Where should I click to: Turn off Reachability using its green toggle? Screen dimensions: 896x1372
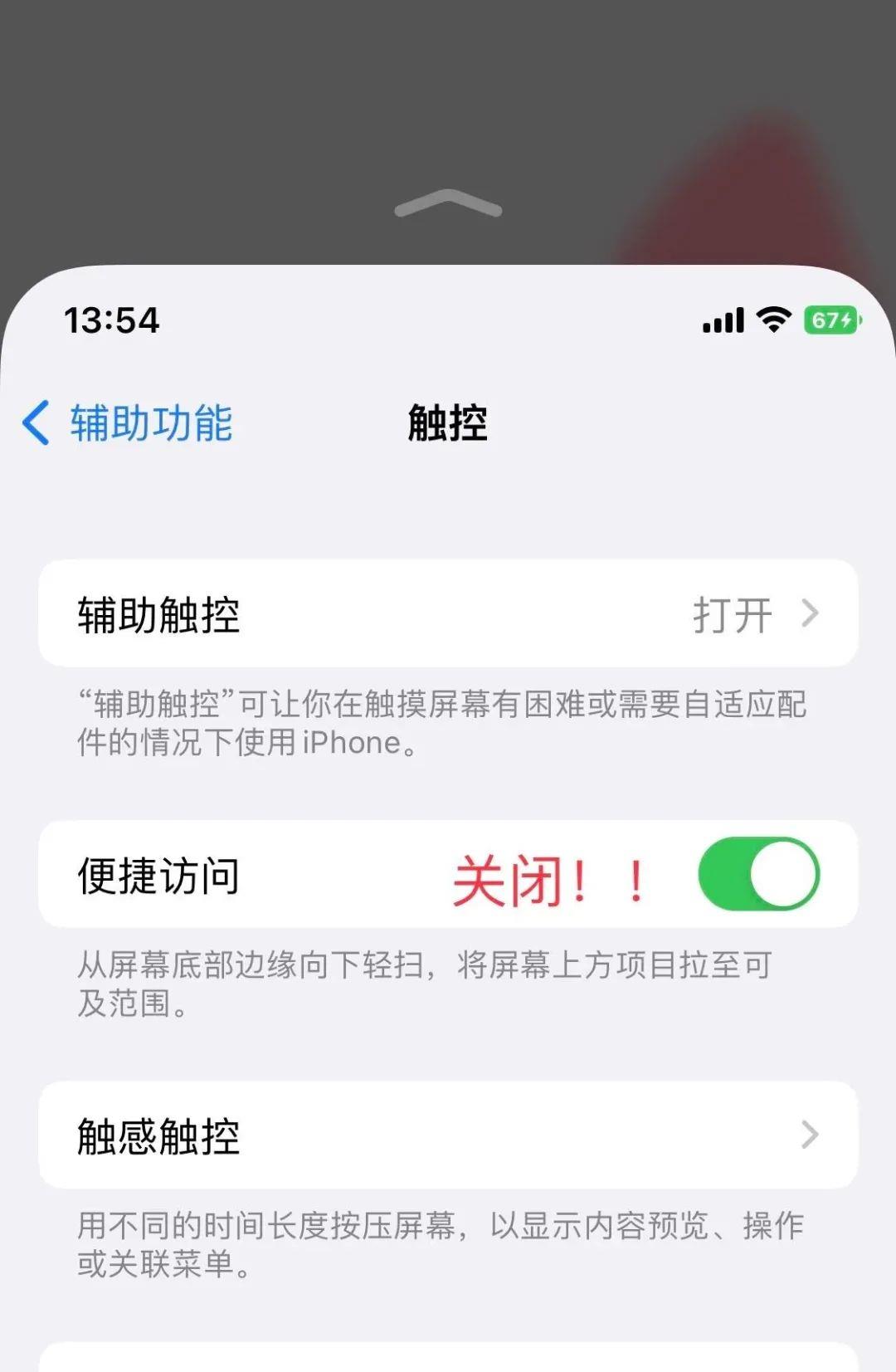(757, 876)
